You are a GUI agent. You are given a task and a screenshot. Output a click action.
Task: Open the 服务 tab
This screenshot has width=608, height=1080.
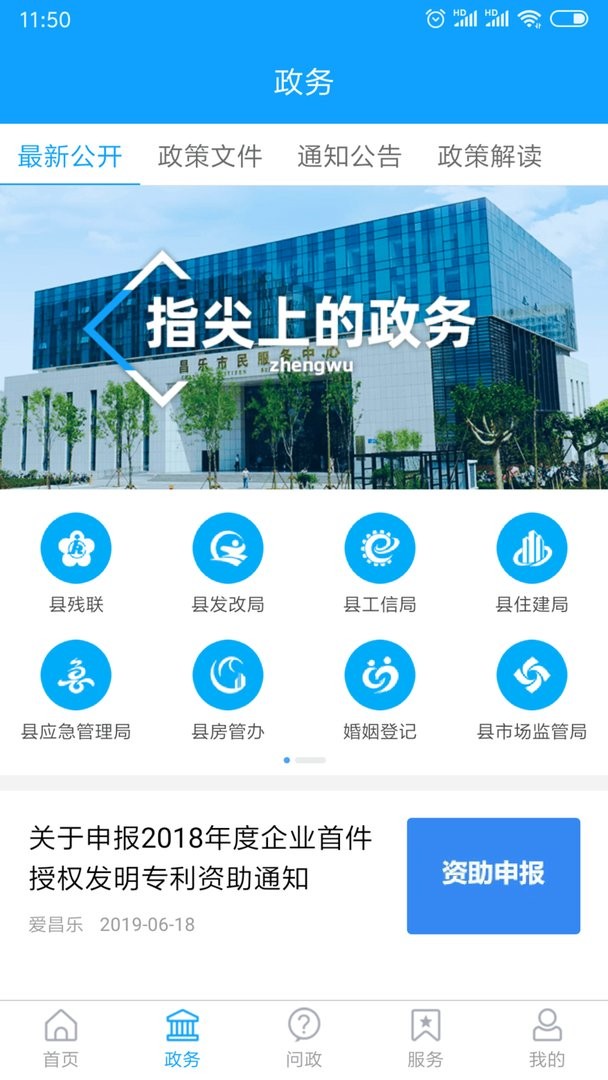pyautogui.click(x=425, y=1038)
